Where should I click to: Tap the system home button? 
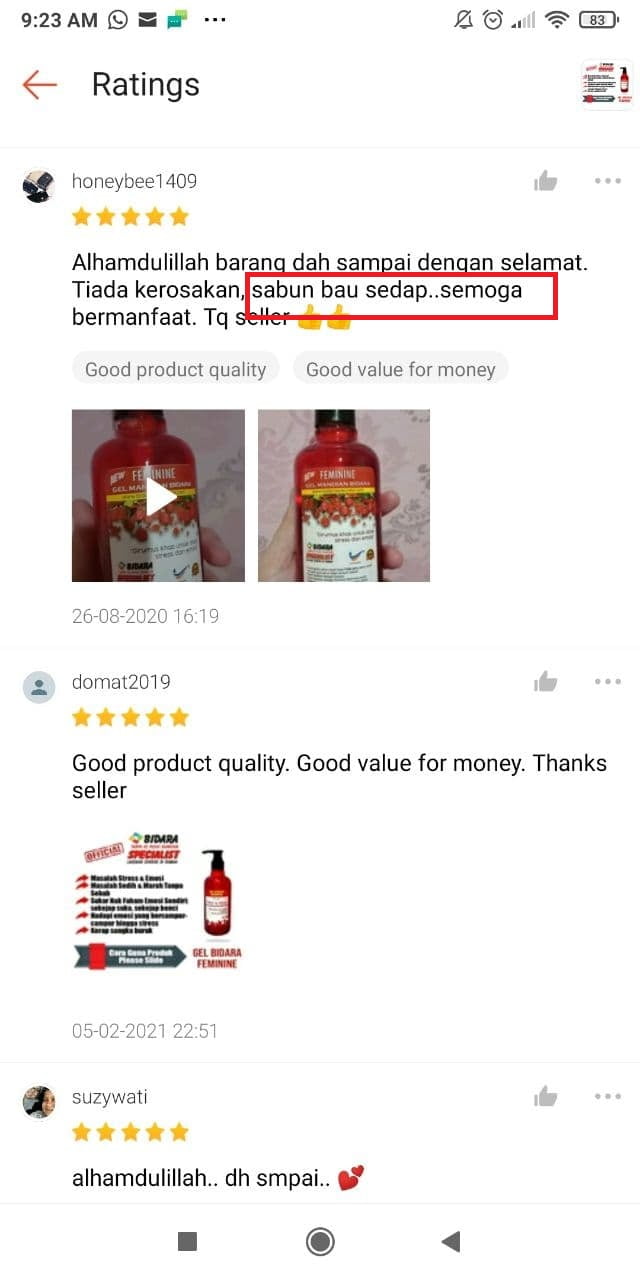[320, 1241]
